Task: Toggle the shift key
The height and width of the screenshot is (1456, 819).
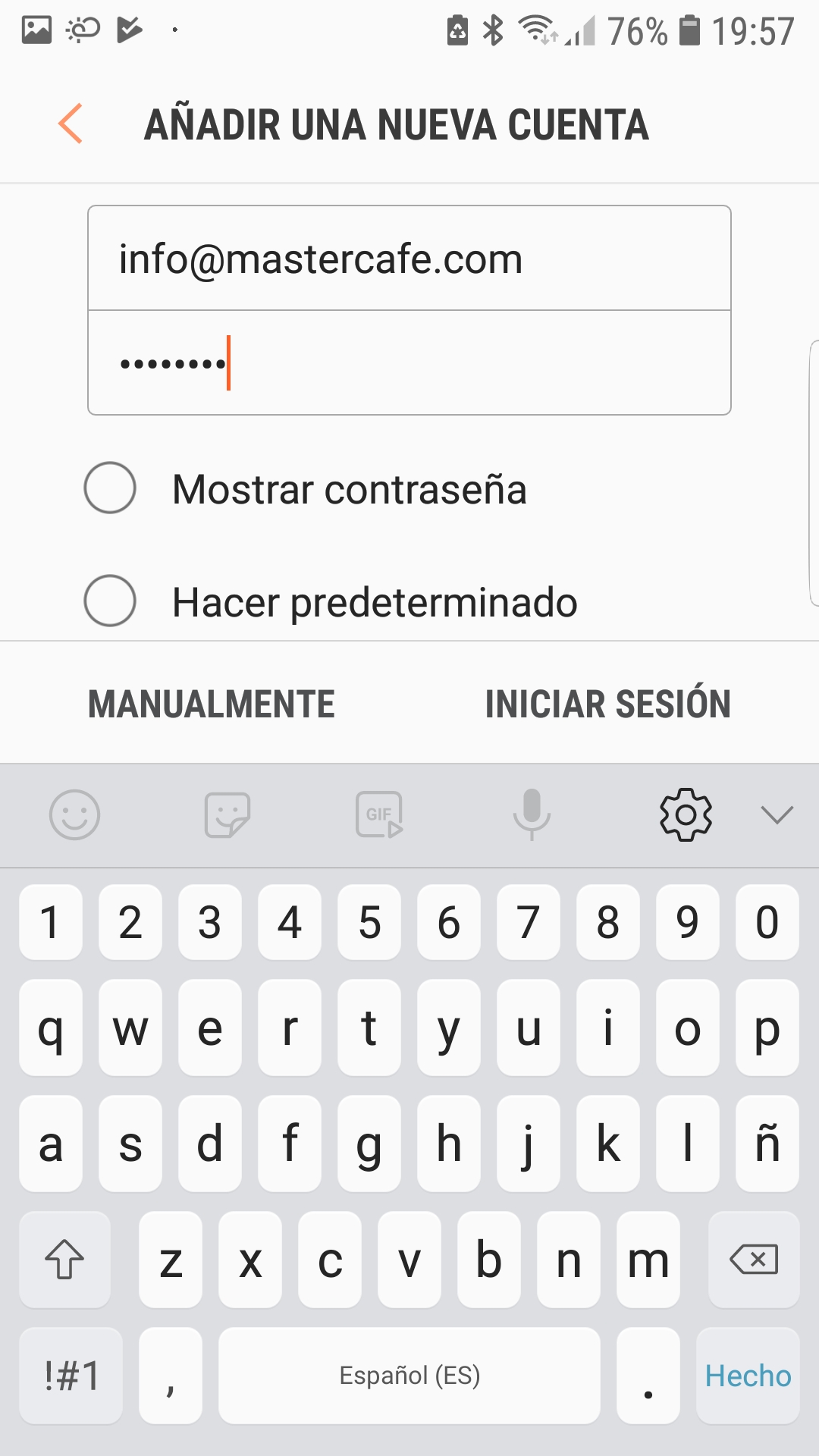Action: 65,1260
